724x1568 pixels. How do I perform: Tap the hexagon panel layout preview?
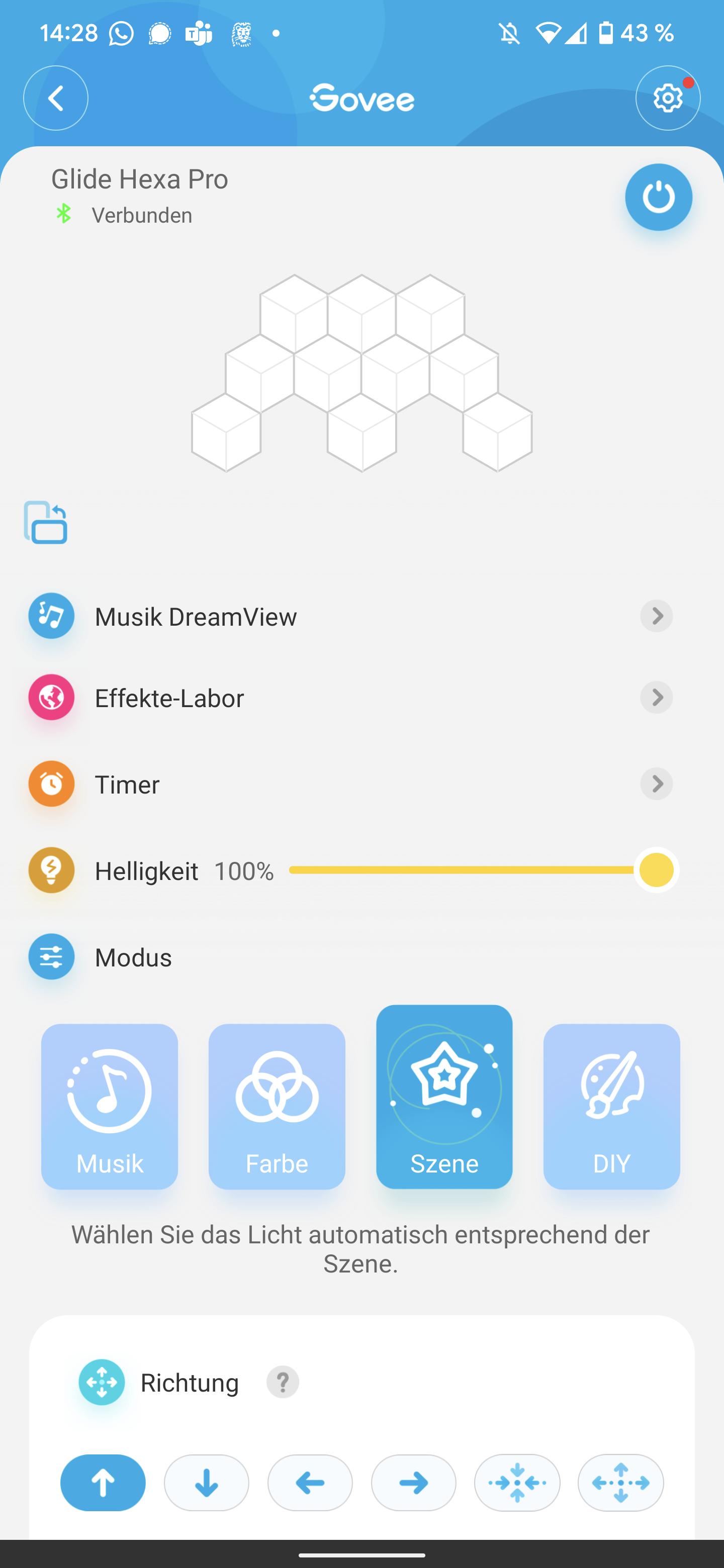point(361,372)
